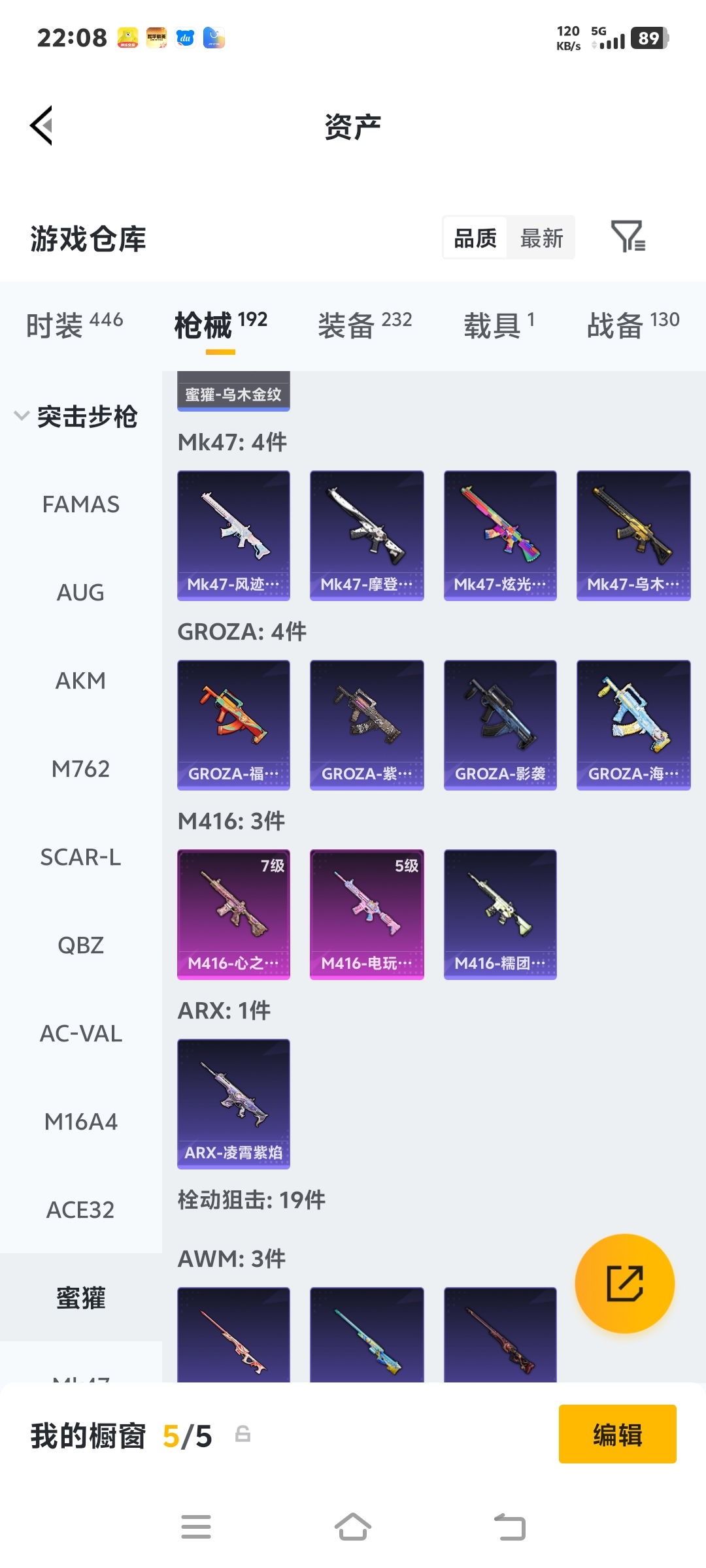Switch to the 装备 tab
Screen dimensions: 706x1568
coord(364,325)
